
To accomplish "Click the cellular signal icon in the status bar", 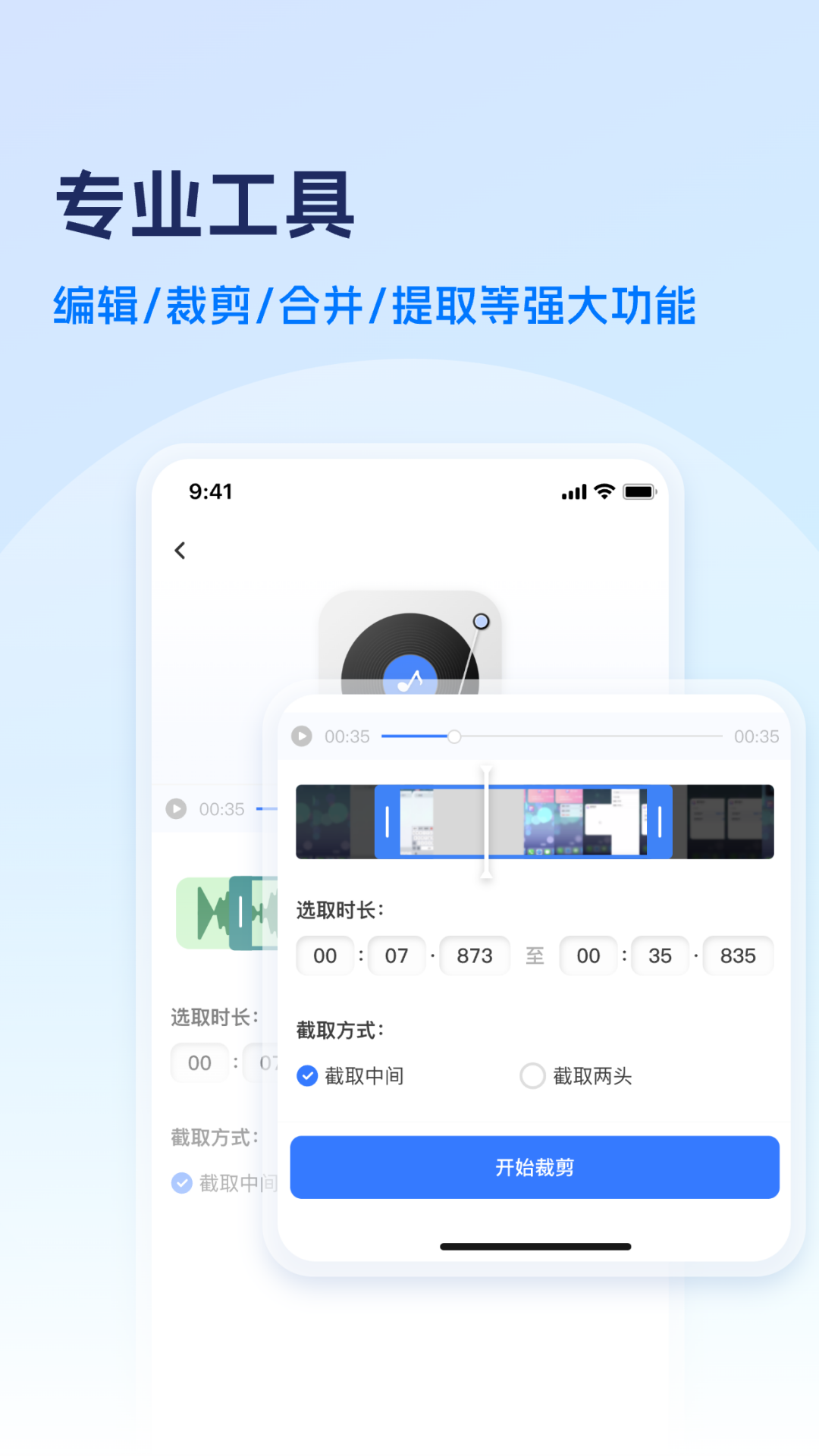I will coord(574,491).
